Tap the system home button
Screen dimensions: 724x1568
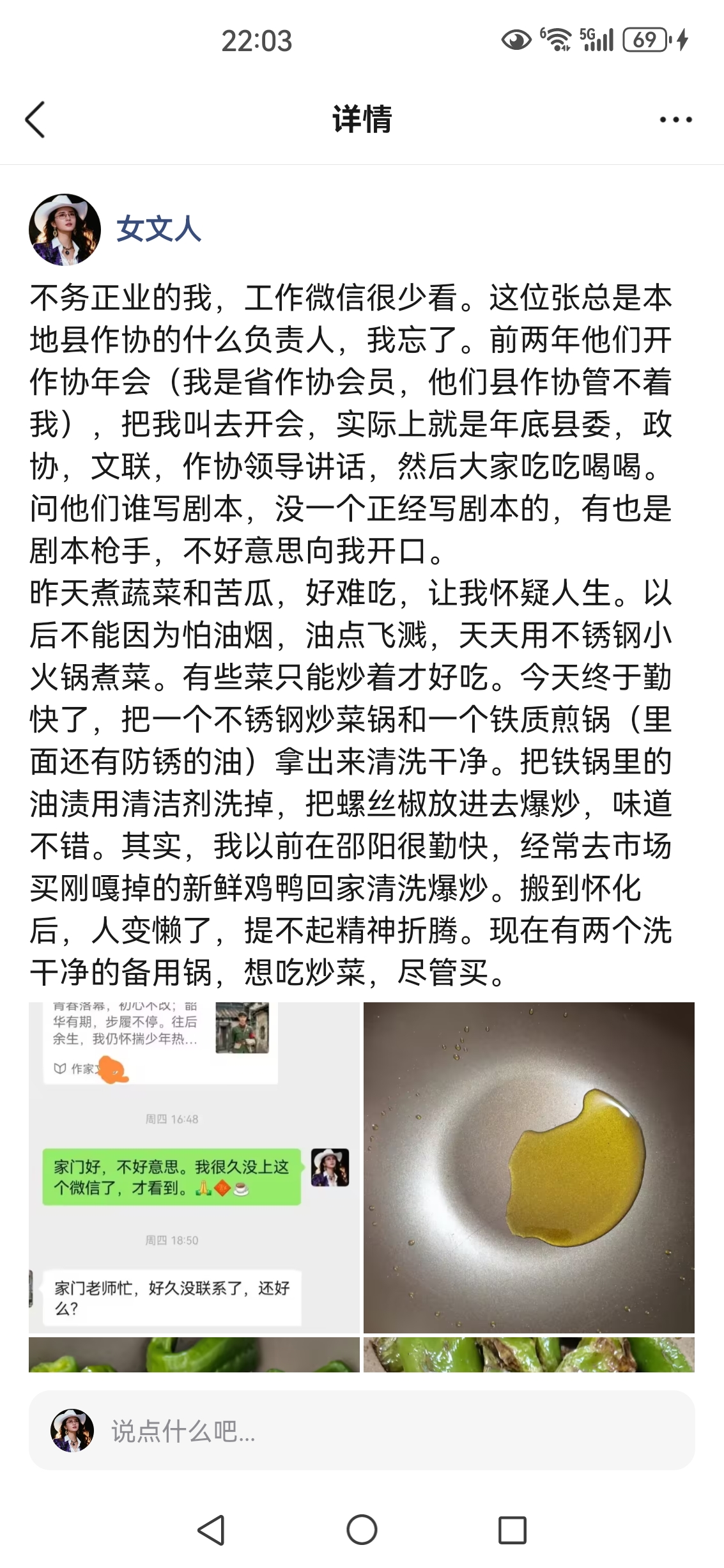click(x=362, y=1530)
